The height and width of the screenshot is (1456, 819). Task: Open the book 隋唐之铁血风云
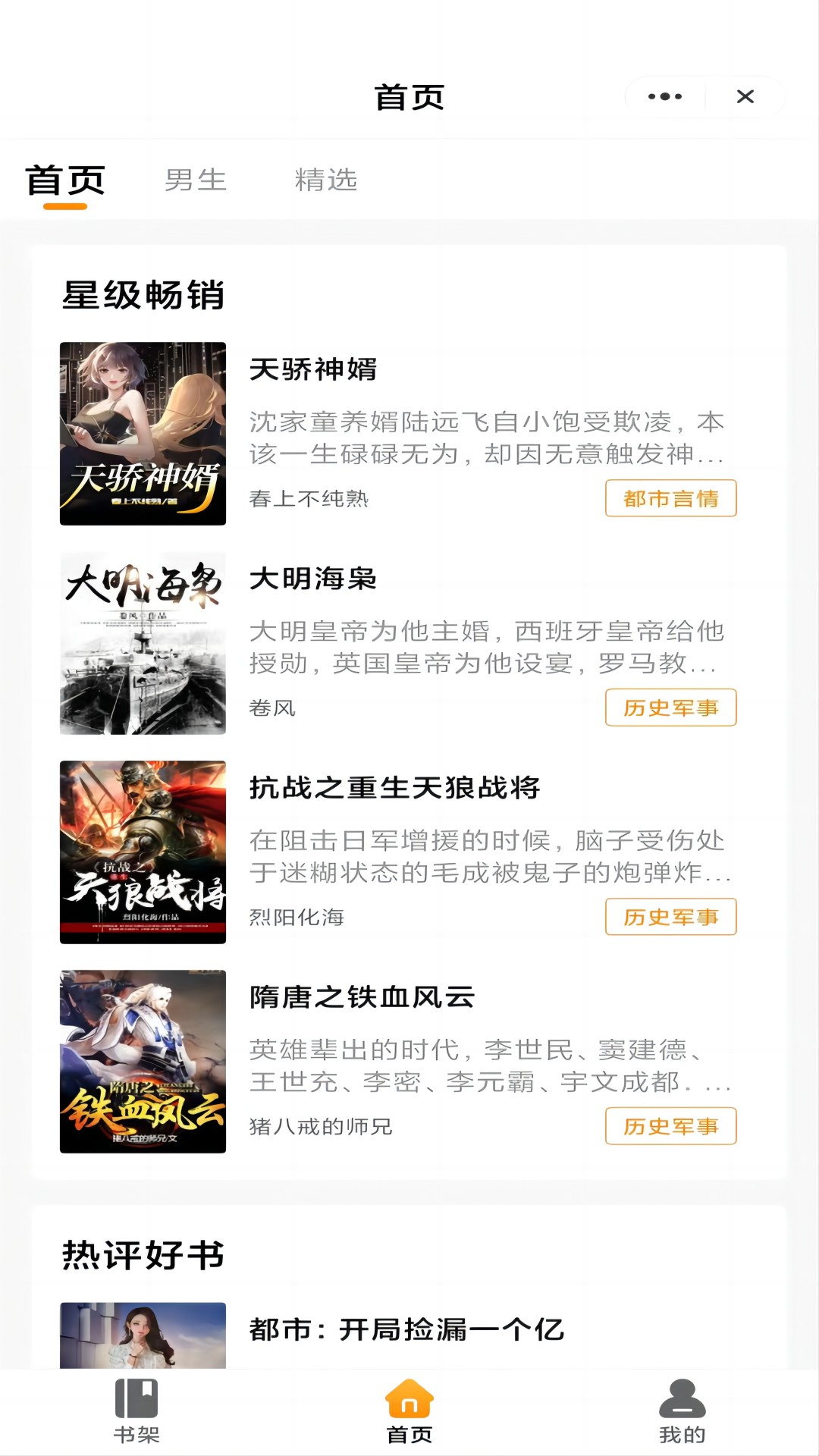pos(362,997)
